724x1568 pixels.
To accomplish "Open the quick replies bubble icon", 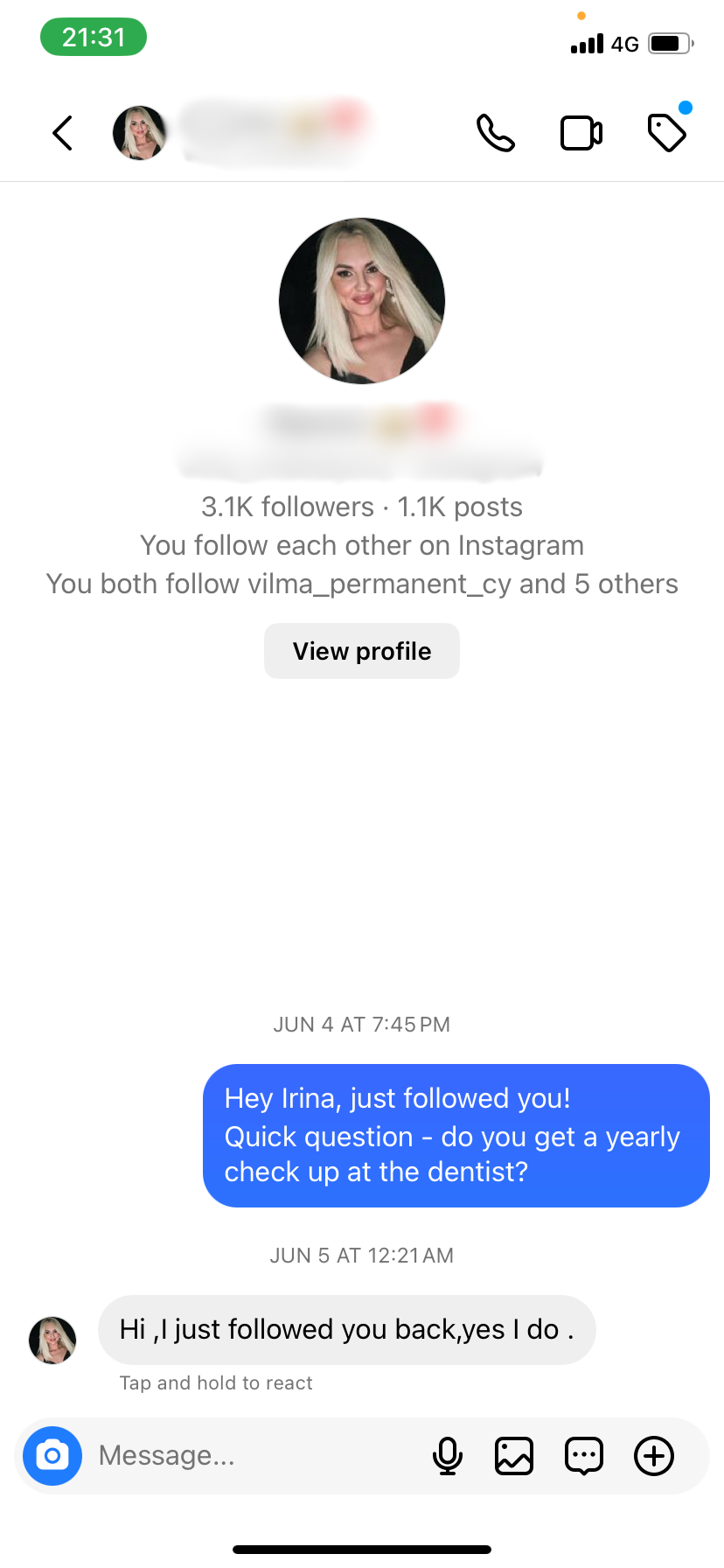I will pos(584,1456).
